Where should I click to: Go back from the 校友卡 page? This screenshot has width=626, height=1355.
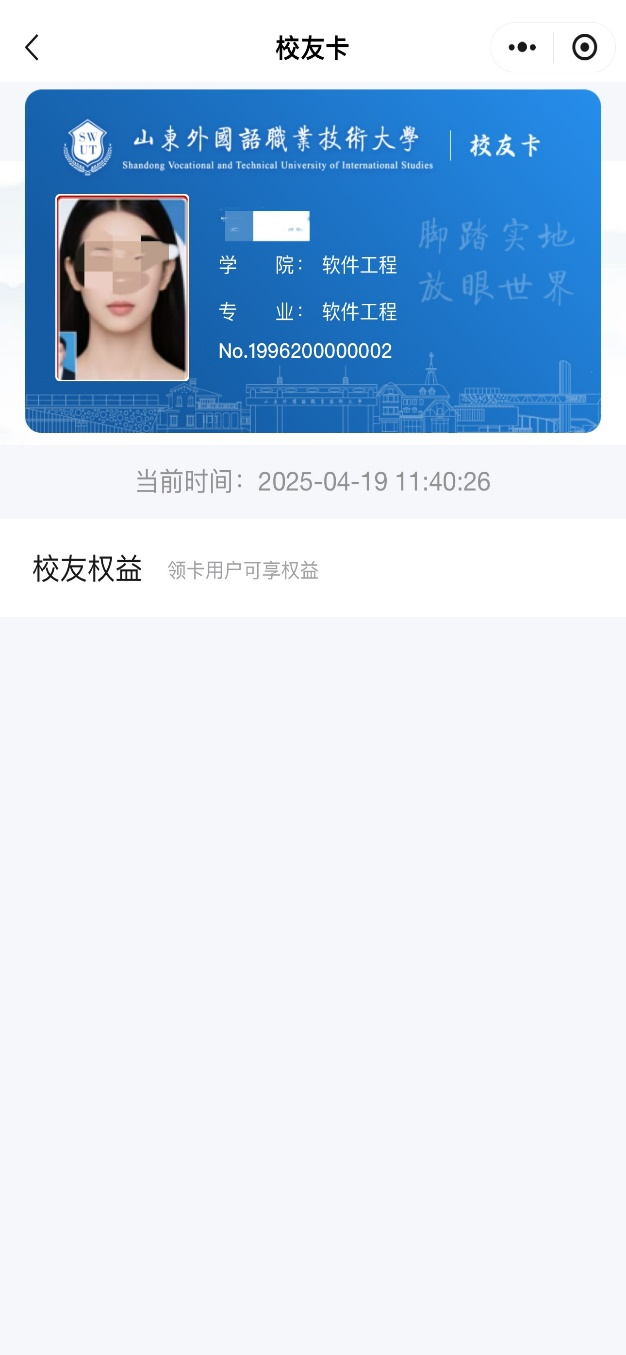click(x=32, y=47)
